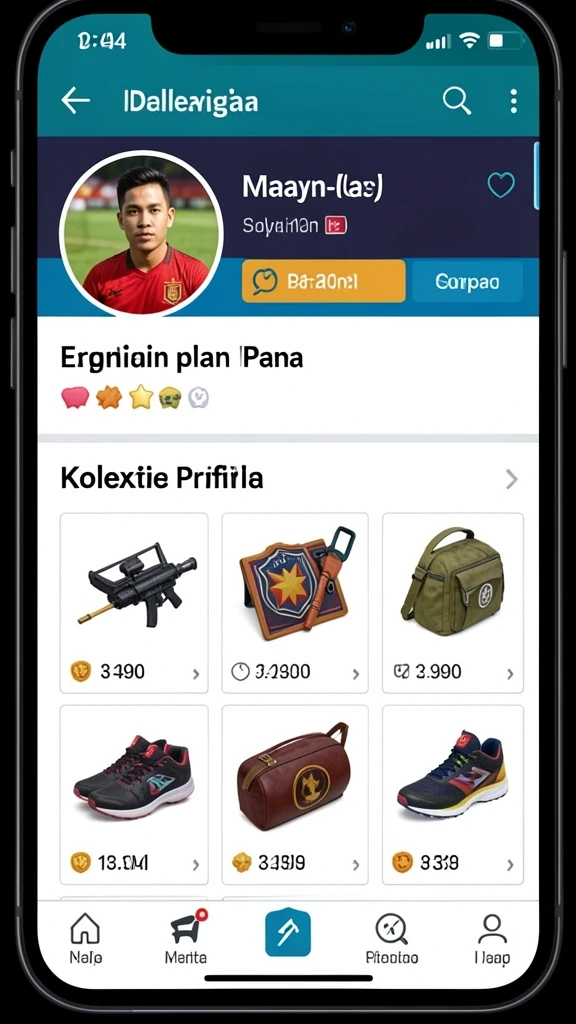This screenshot has width=576, height=1024.
Task: Open the green backpack item card
Action: click(x=453, y=603)
